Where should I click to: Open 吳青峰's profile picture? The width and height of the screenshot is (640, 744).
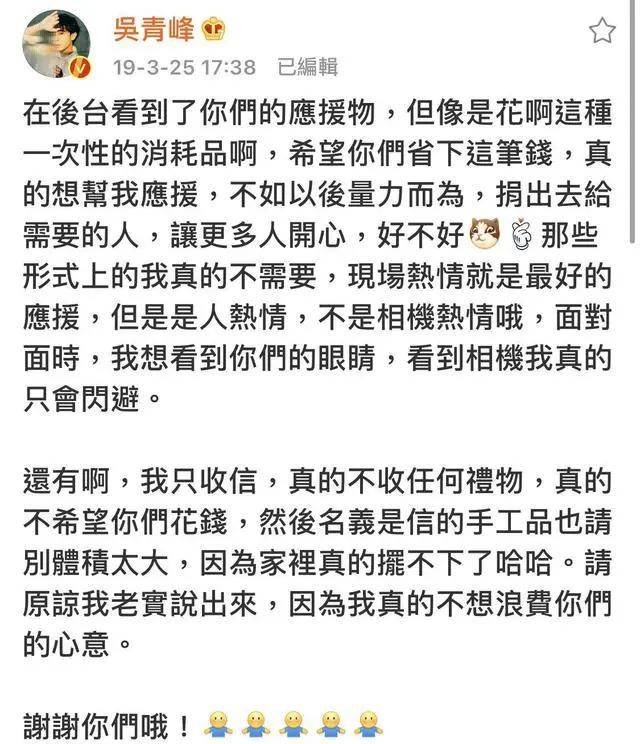pyautogui.click(x=57, y=44)
